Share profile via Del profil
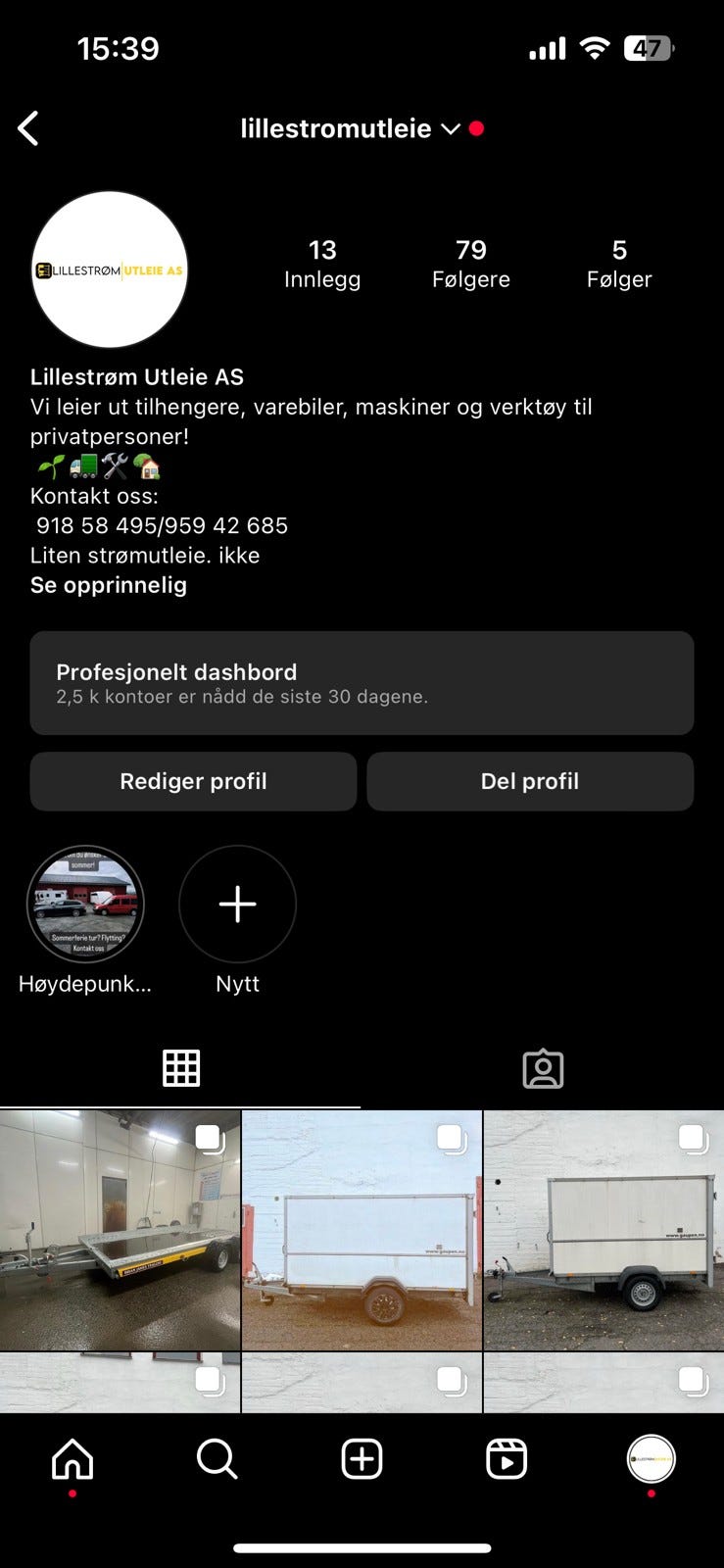Screen dimensions: 724x1568 (530, 781)
